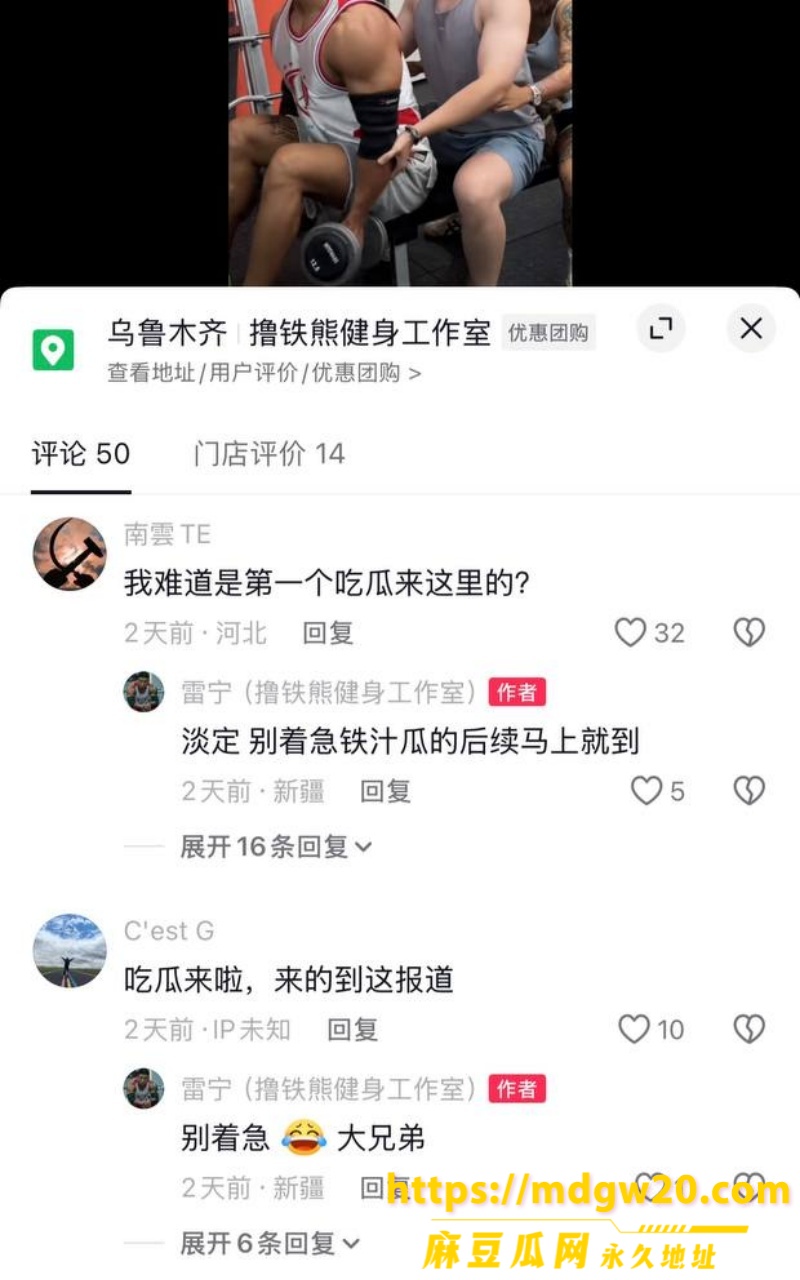
Task: Dislike C'est G's comment
Action: click(x=749, y=1029)
